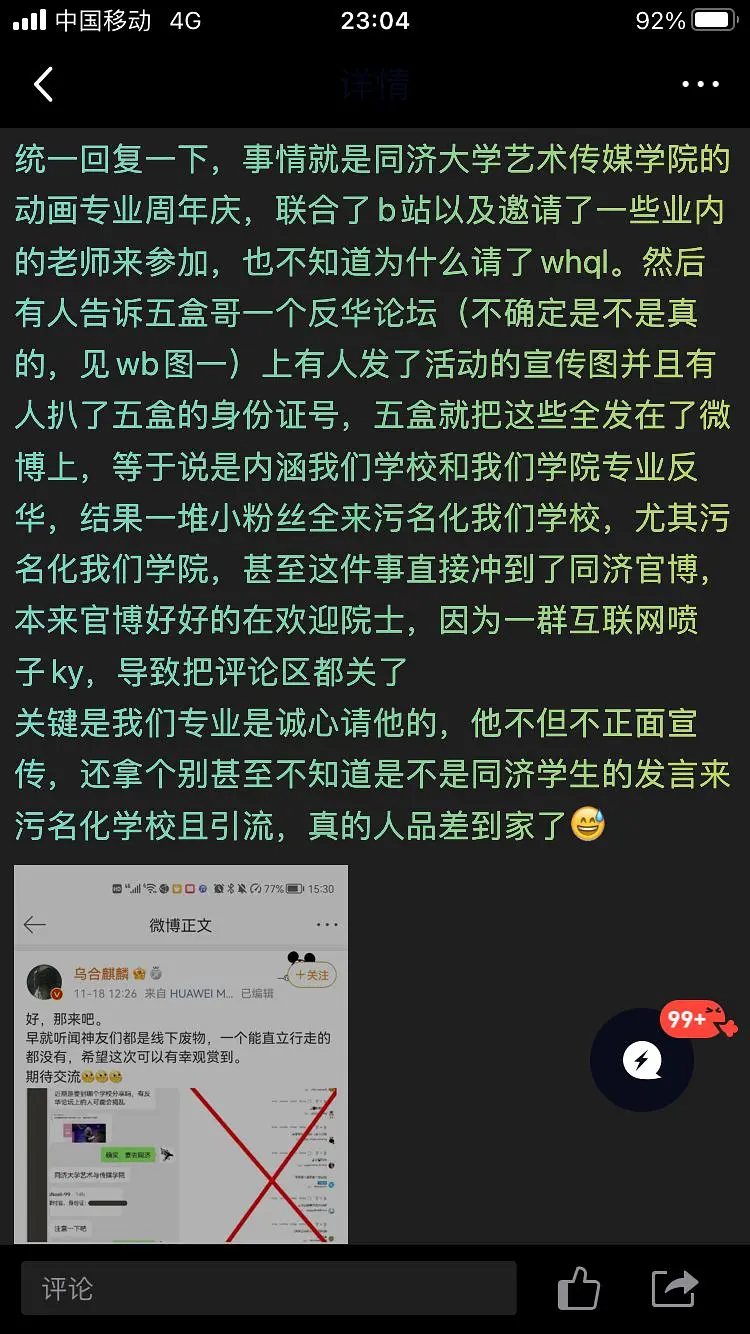Like this post with thumbs-up

[578, 1288]
